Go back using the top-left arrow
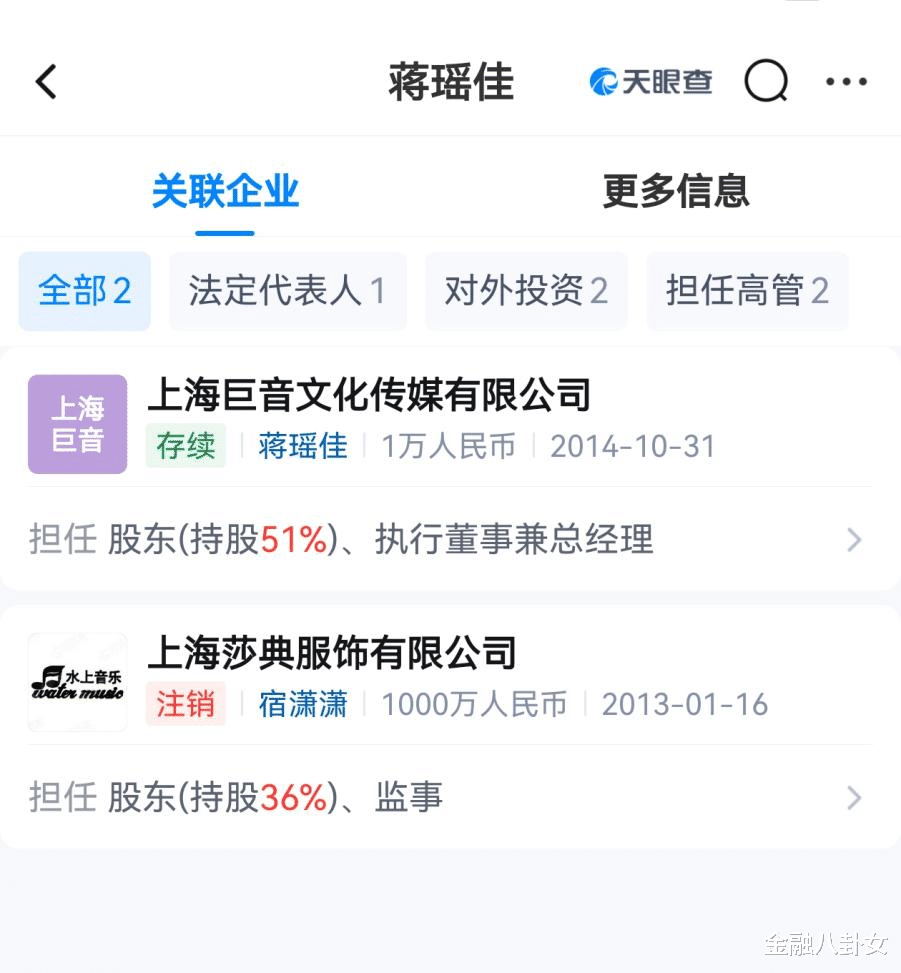Image resolution: width=901 pixels, height=973 pixels. pos(46,82)
